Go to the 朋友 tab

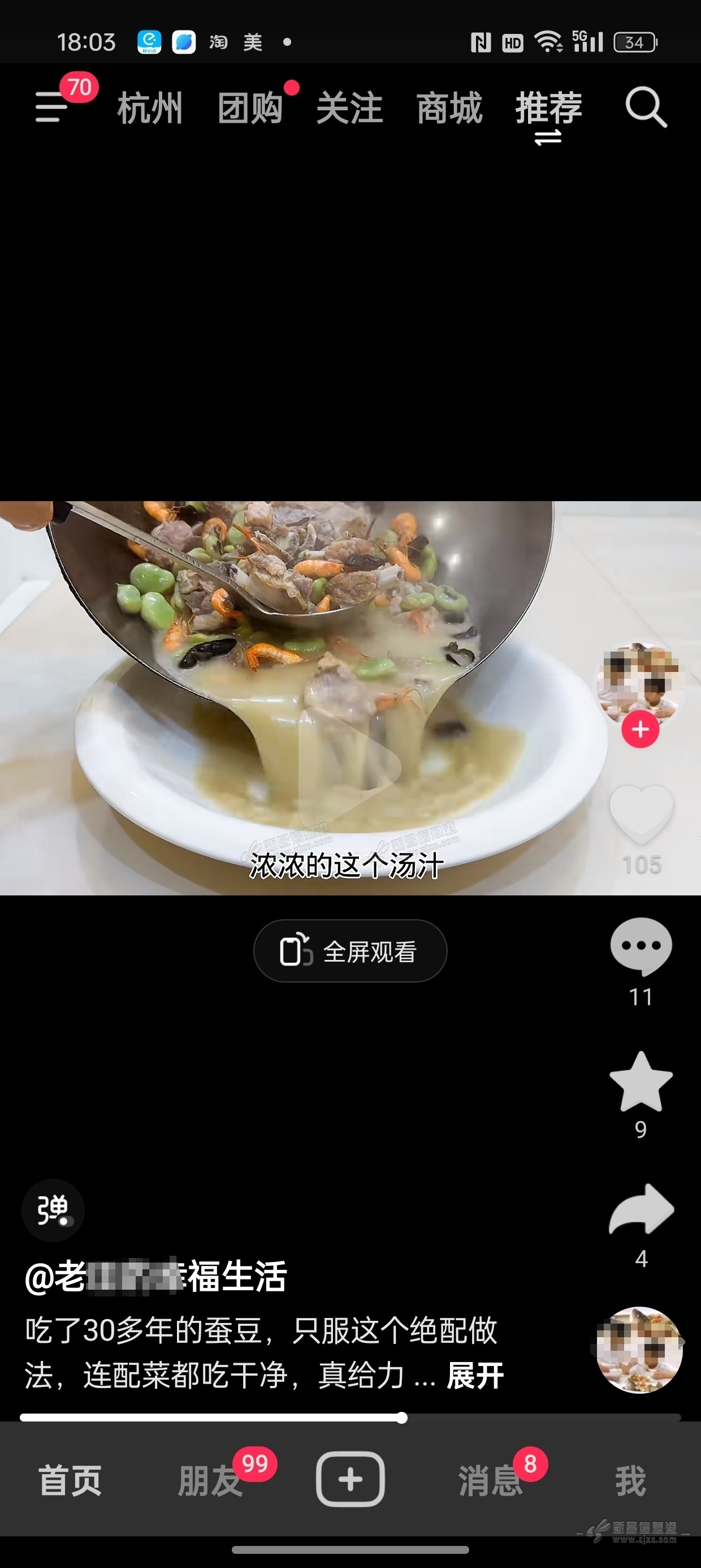[x=210, y=1480]
